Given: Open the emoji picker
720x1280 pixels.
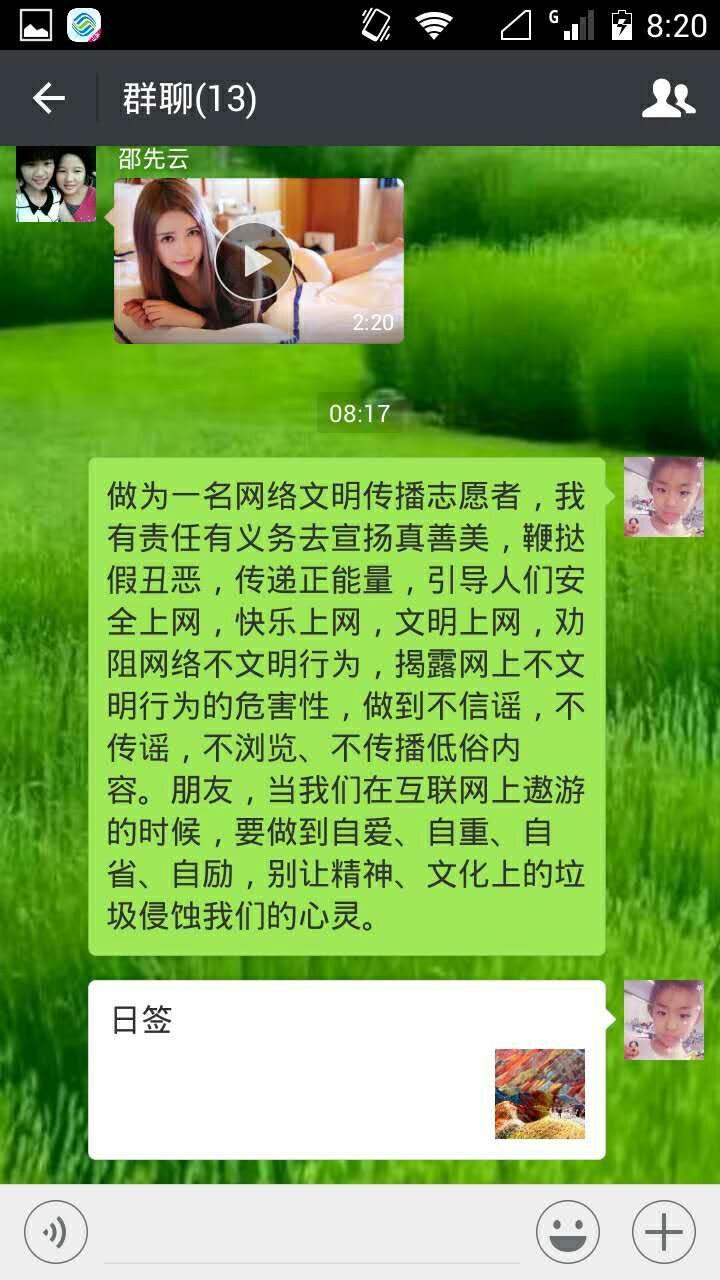Looking at the screenshot, I should click(568, 1231).
